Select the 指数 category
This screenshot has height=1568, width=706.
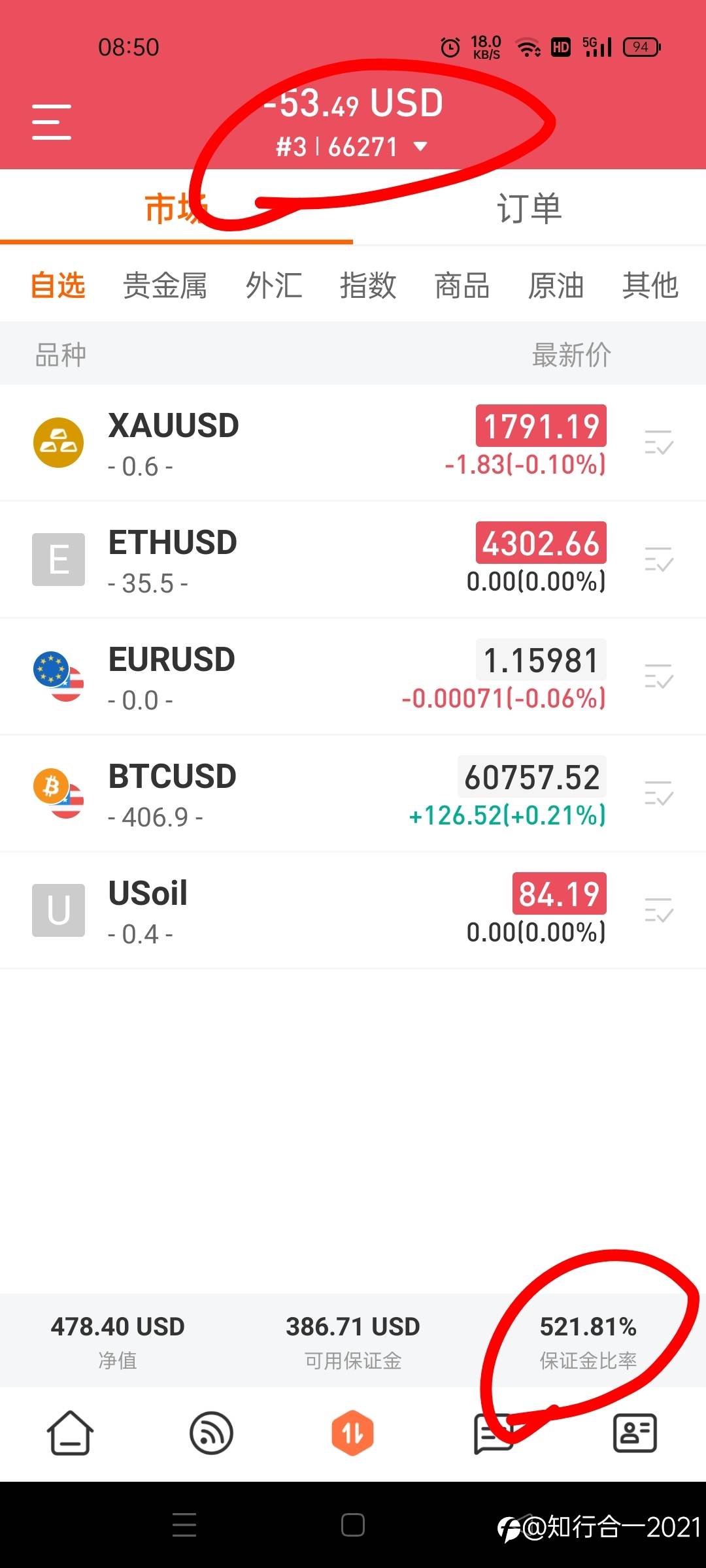(368, 286)
